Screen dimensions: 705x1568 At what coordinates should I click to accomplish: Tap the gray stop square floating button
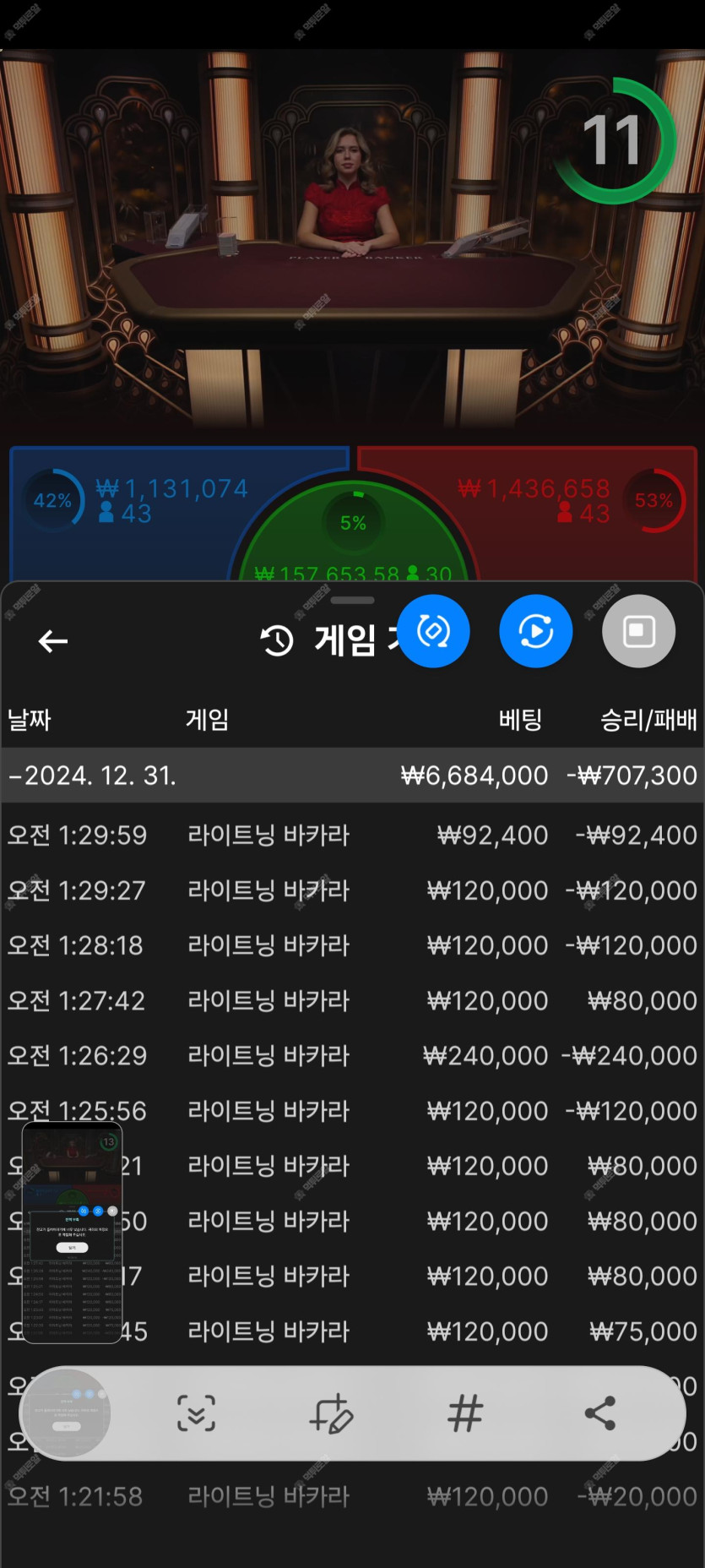click(x=638, y=631)
